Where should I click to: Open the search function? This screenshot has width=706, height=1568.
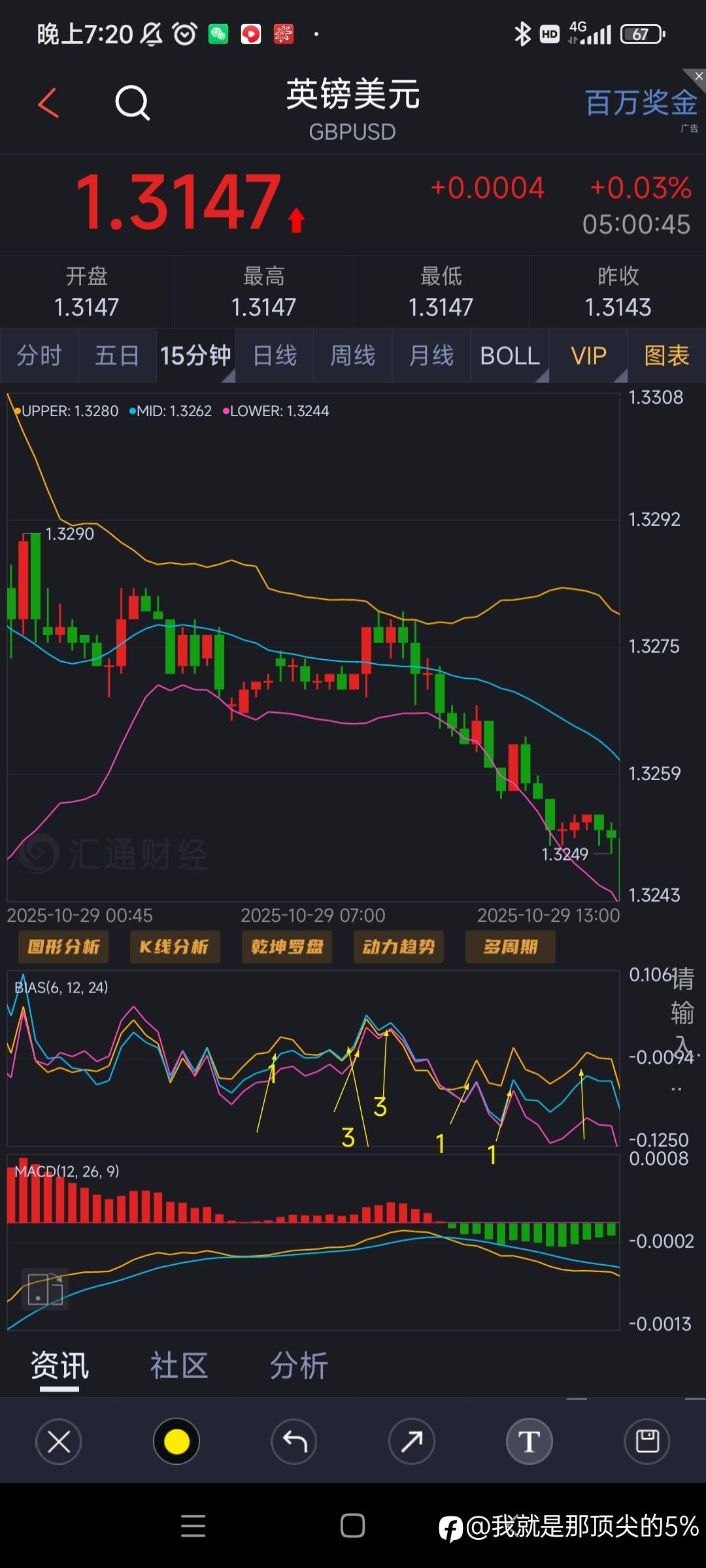[x=133, y=103]
